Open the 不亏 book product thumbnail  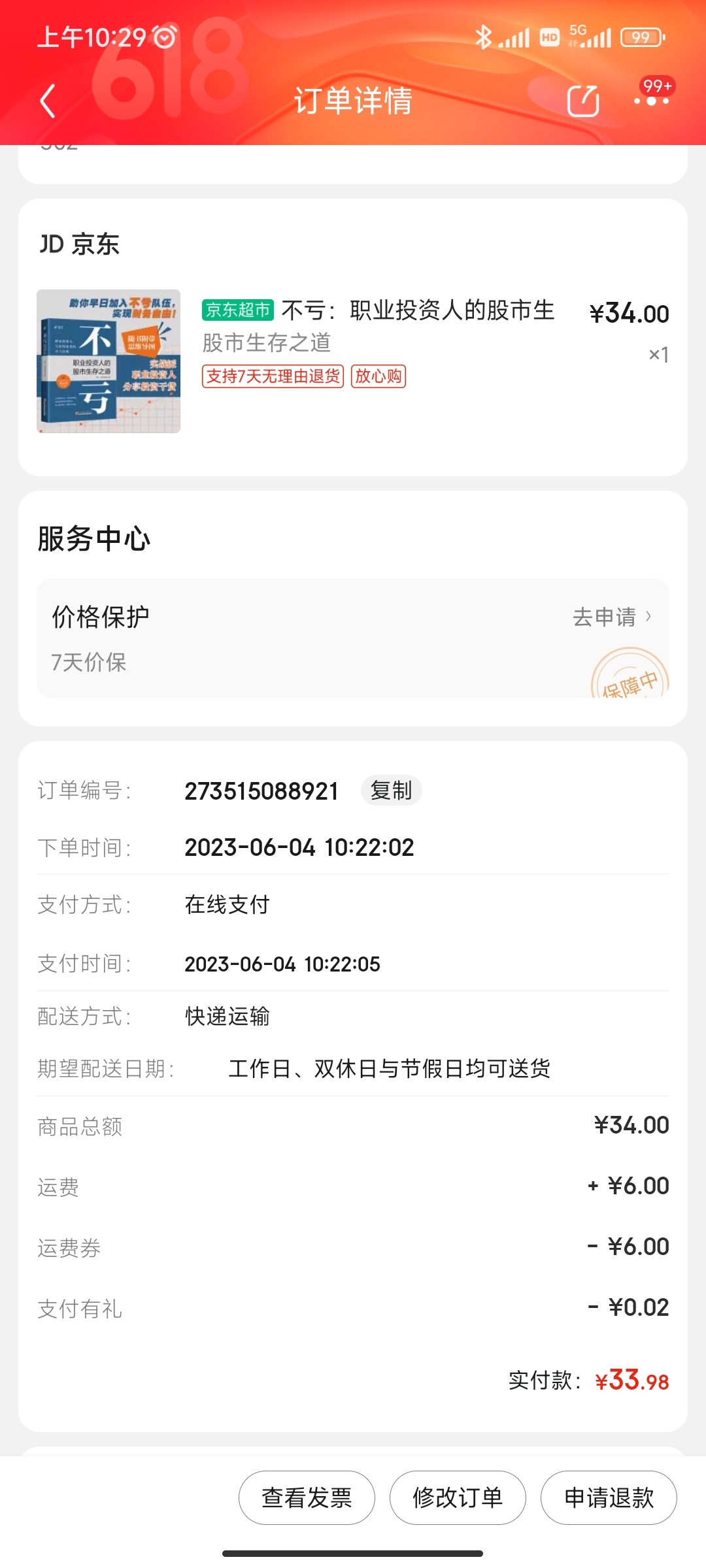109,361
